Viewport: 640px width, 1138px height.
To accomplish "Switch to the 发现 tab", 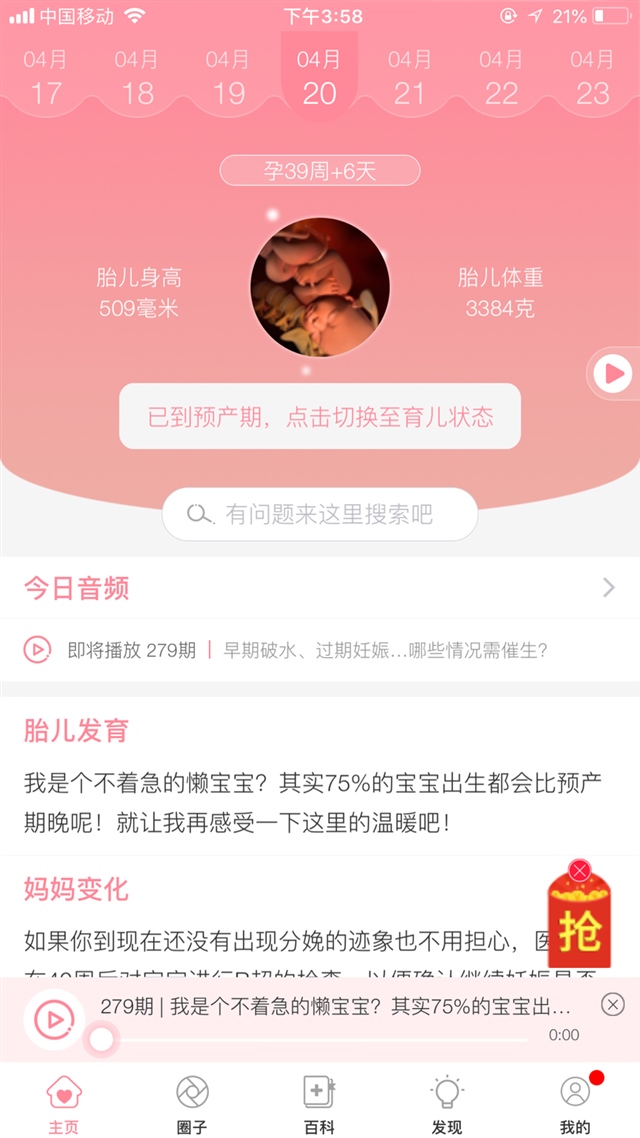I will 447,1104.
